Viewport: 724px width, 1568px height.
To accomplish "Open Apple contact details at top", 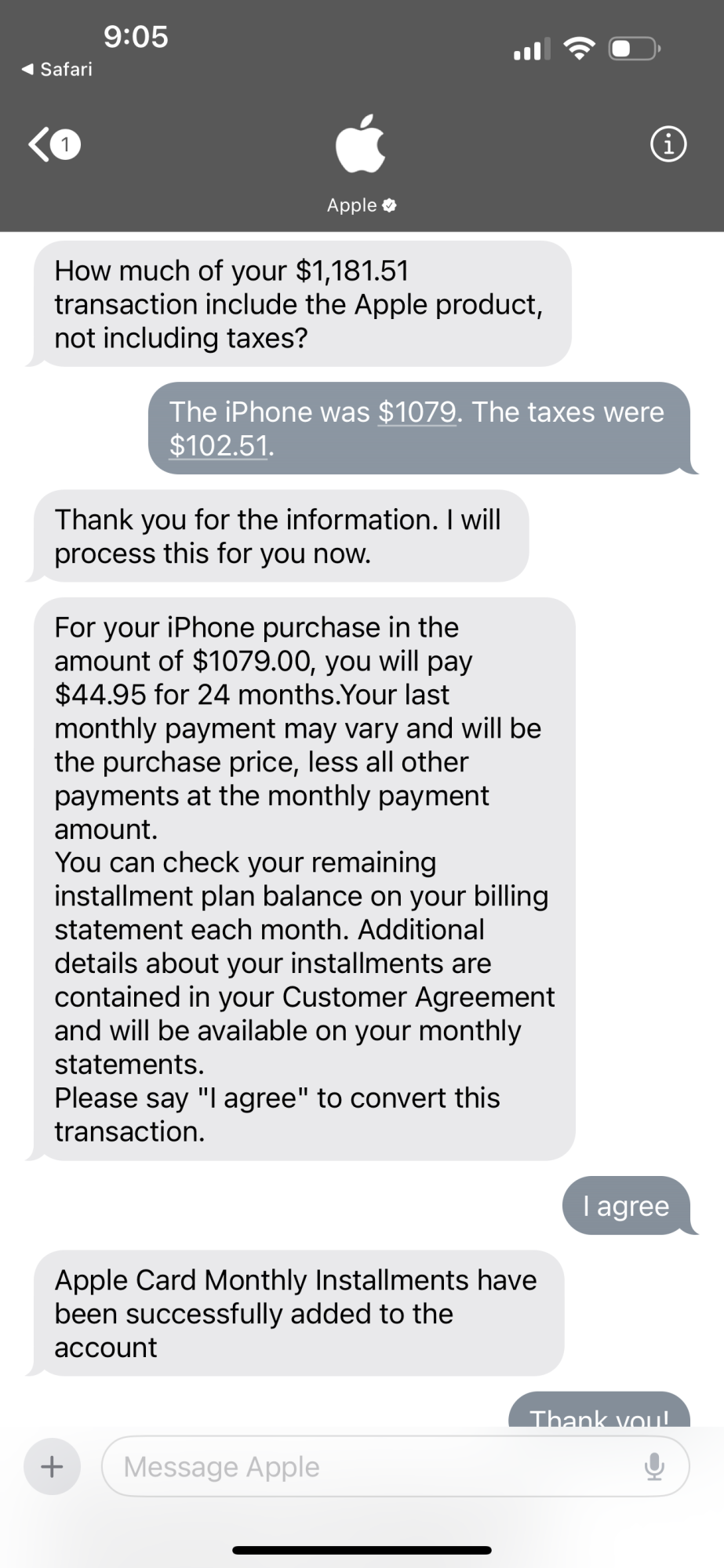I will click(x=361, y=164).
